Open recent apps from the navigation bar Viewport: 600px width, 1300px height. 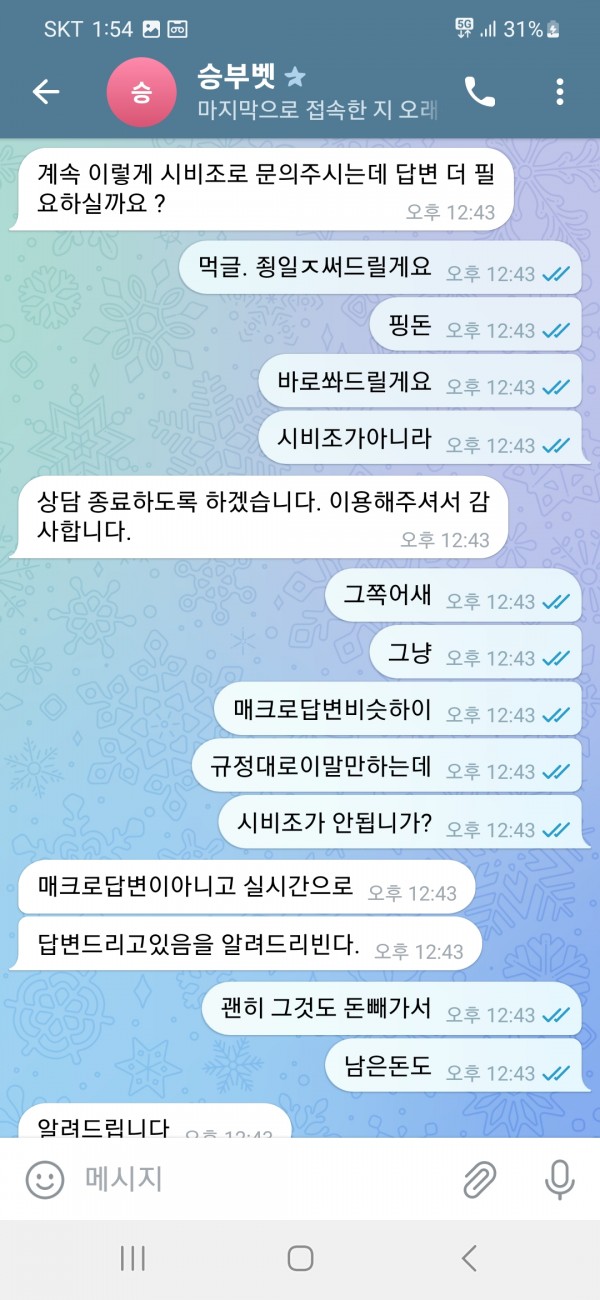coord(133,1259)
